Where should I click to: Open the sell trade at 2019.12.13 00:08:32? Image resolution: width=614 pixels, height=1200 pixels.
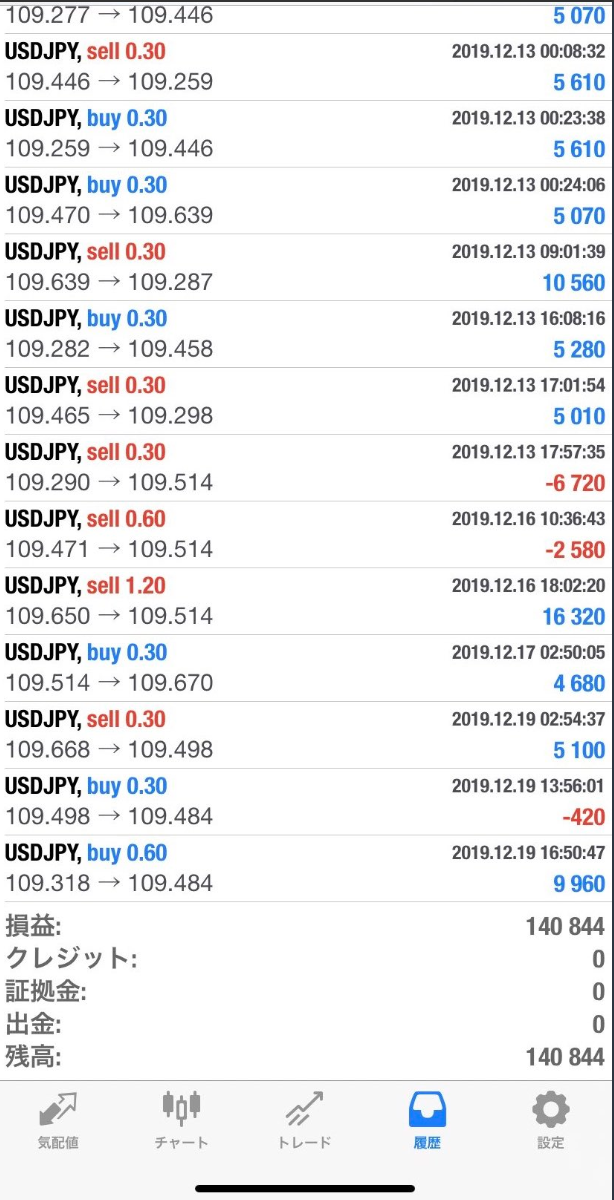tap(307, 67)
